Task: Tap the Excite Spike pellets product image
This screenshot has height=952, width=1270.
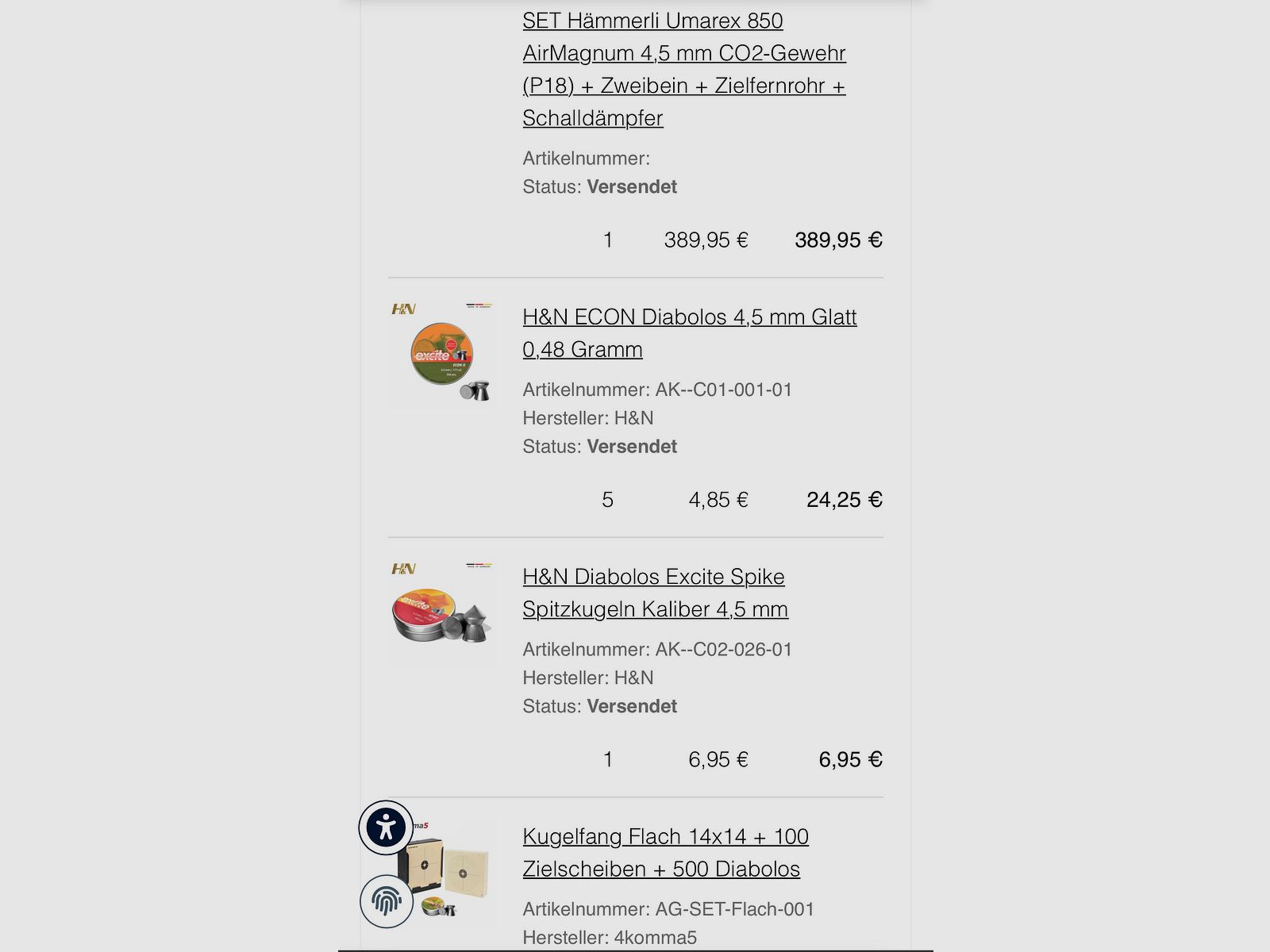Action: pos(442,613)
